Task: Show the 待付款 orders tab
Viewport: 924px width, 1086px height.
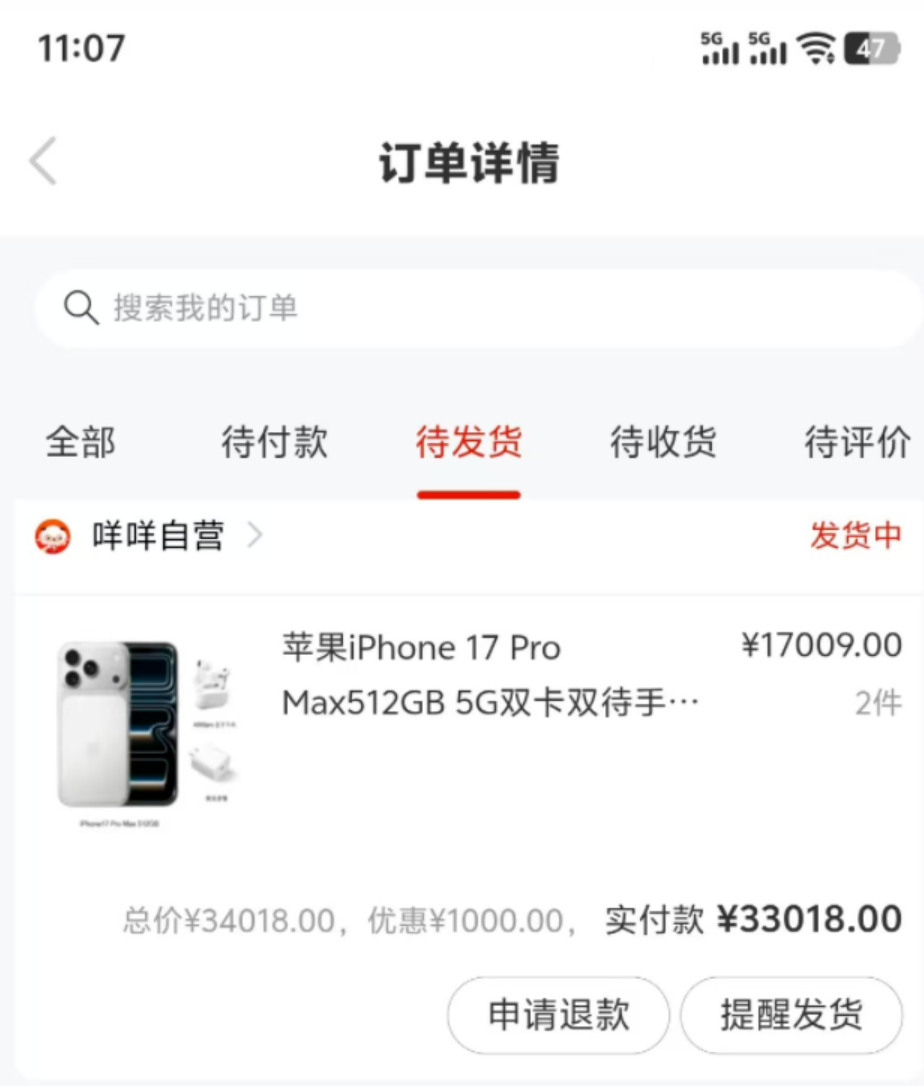Action: pyautogui.click(x=274, y=442)
